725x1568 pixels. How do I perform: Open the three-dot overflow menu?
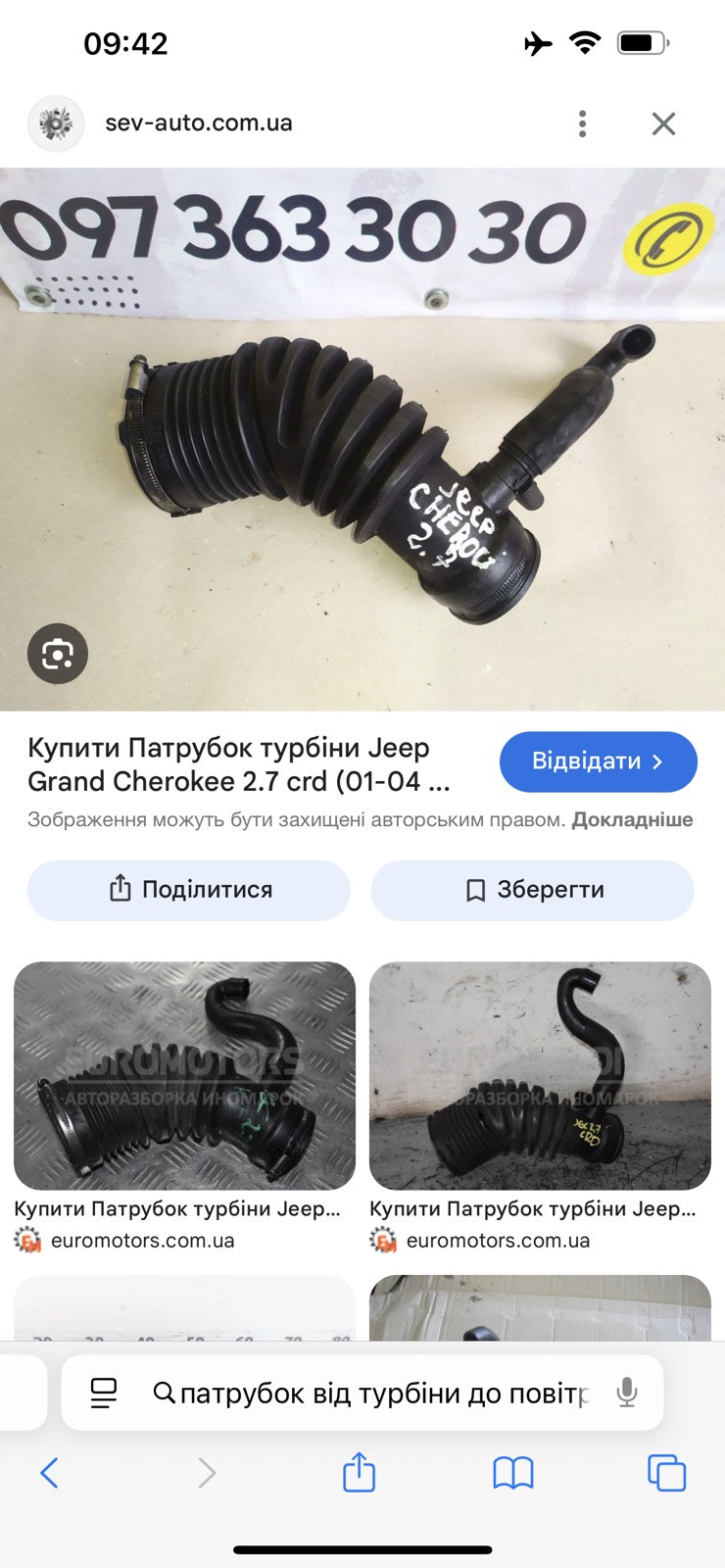click(x=582, y=123)
